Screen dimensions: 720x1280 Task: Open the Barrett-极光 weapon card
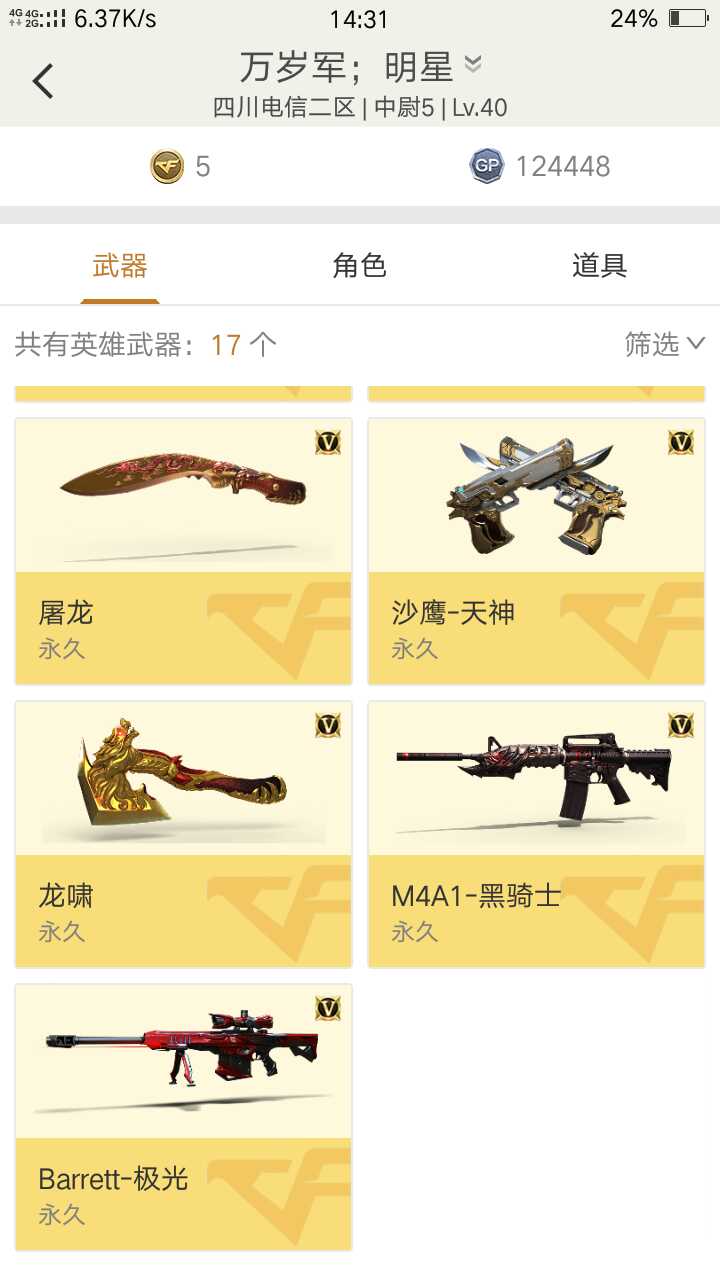coord(183,1117)
